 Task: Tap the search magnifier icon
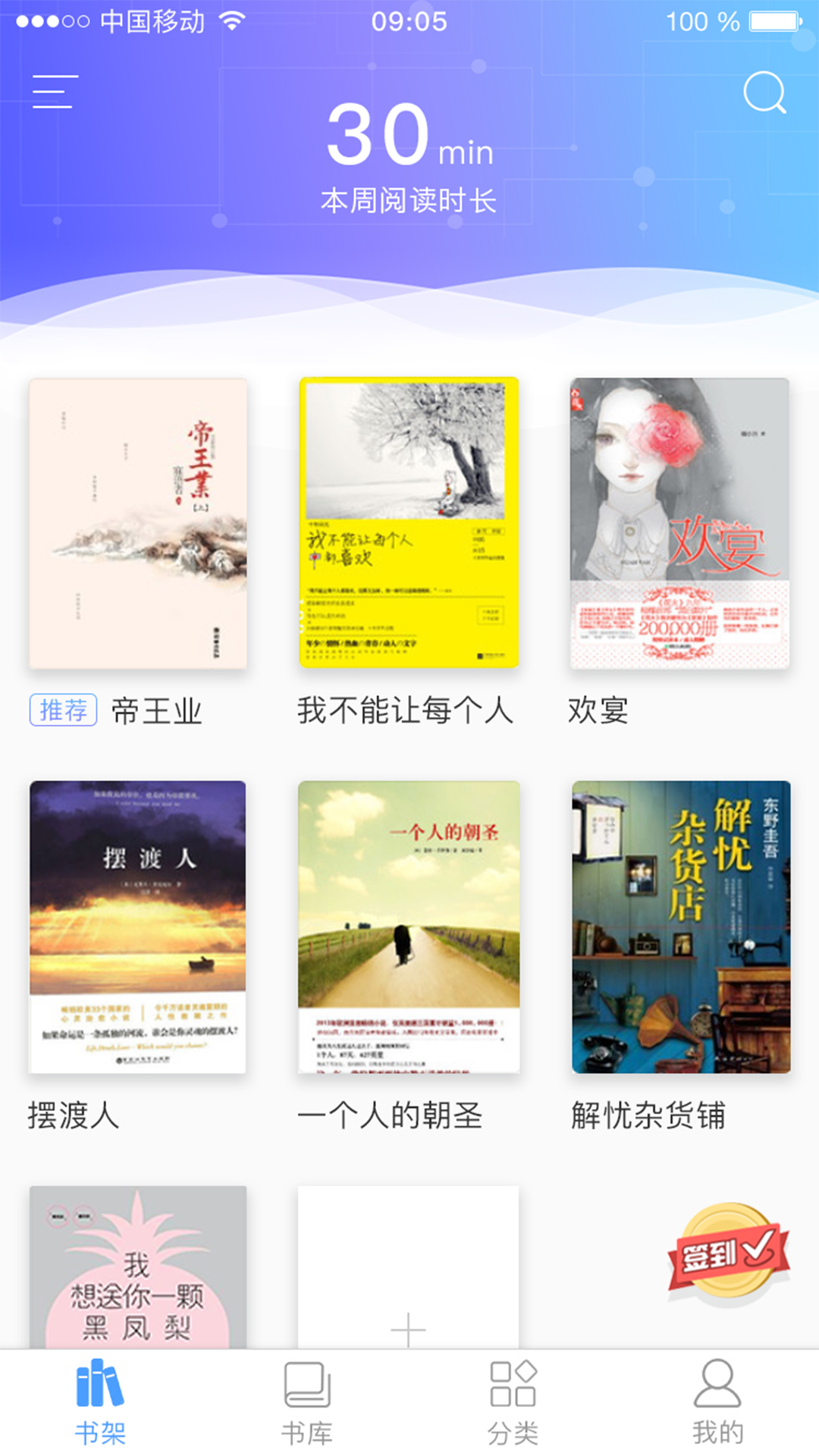(x=764, y=93)
